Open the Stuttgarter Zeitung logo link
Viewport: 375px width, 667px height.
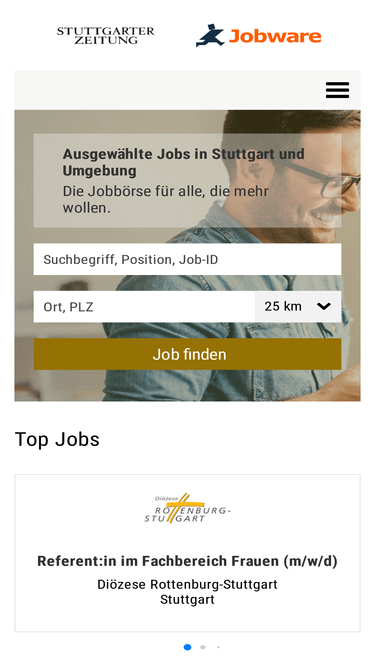pos(105,36)
